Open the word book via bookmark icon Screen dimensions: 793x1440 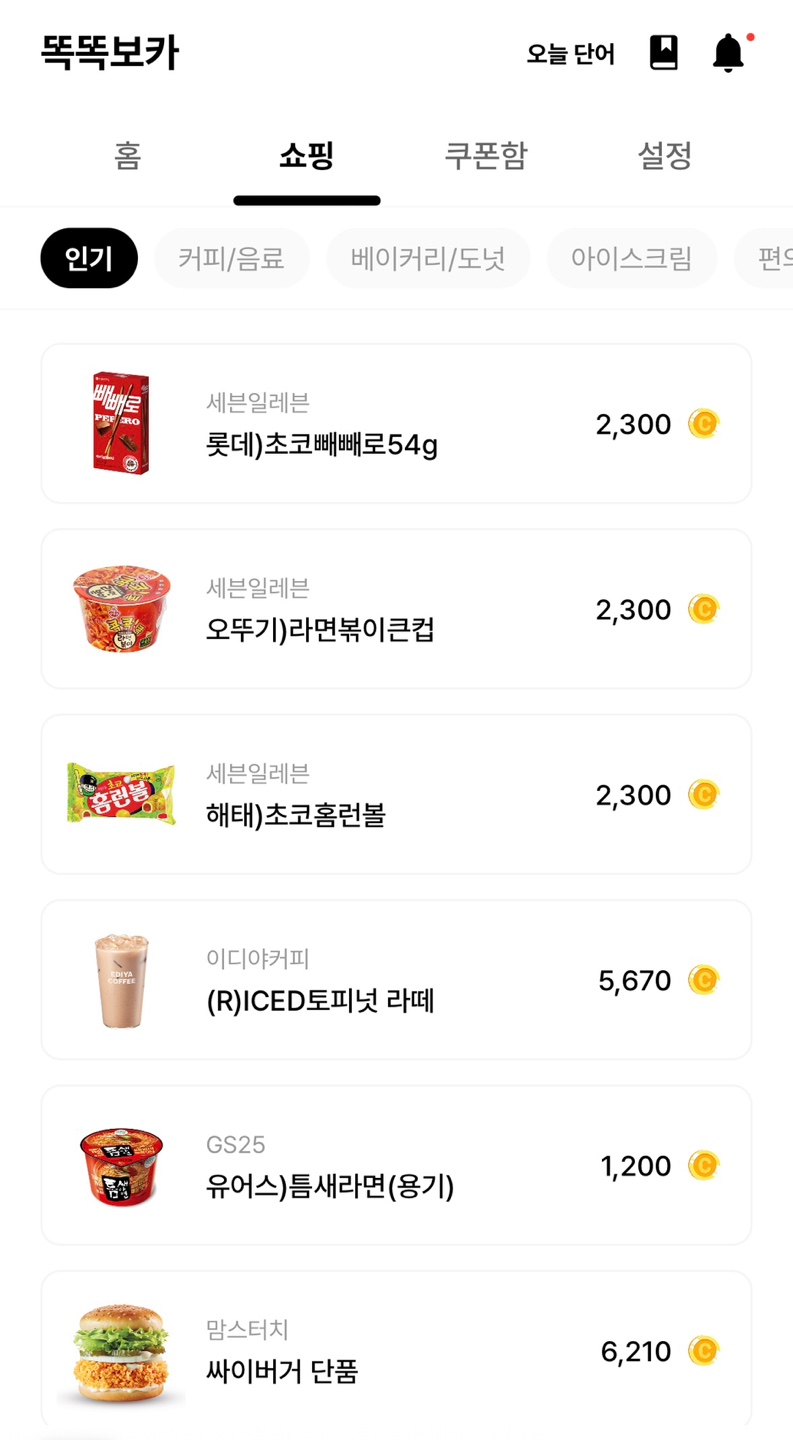[662, 52]
